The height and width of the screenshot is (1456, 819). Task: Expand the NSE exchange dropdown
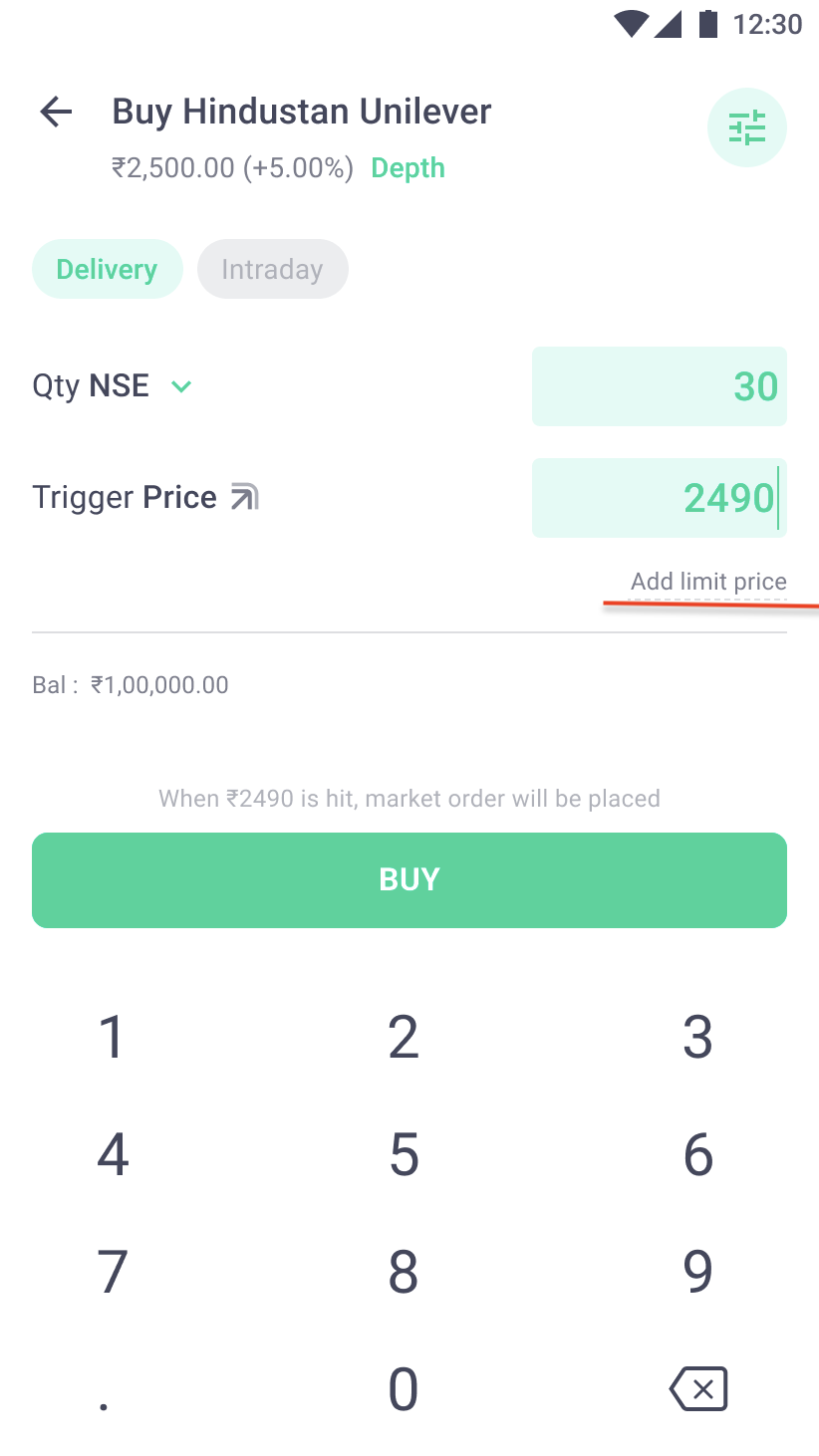click(x=181, y=386)
